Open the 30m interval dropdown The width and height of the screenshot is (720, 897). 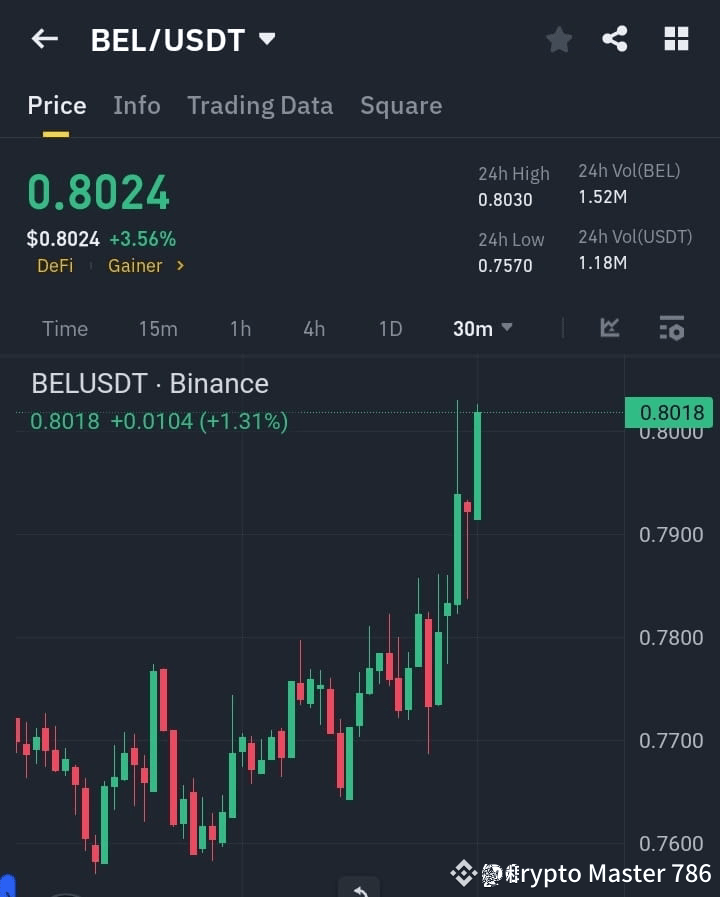pyautogui.click(x=482, y=328)
